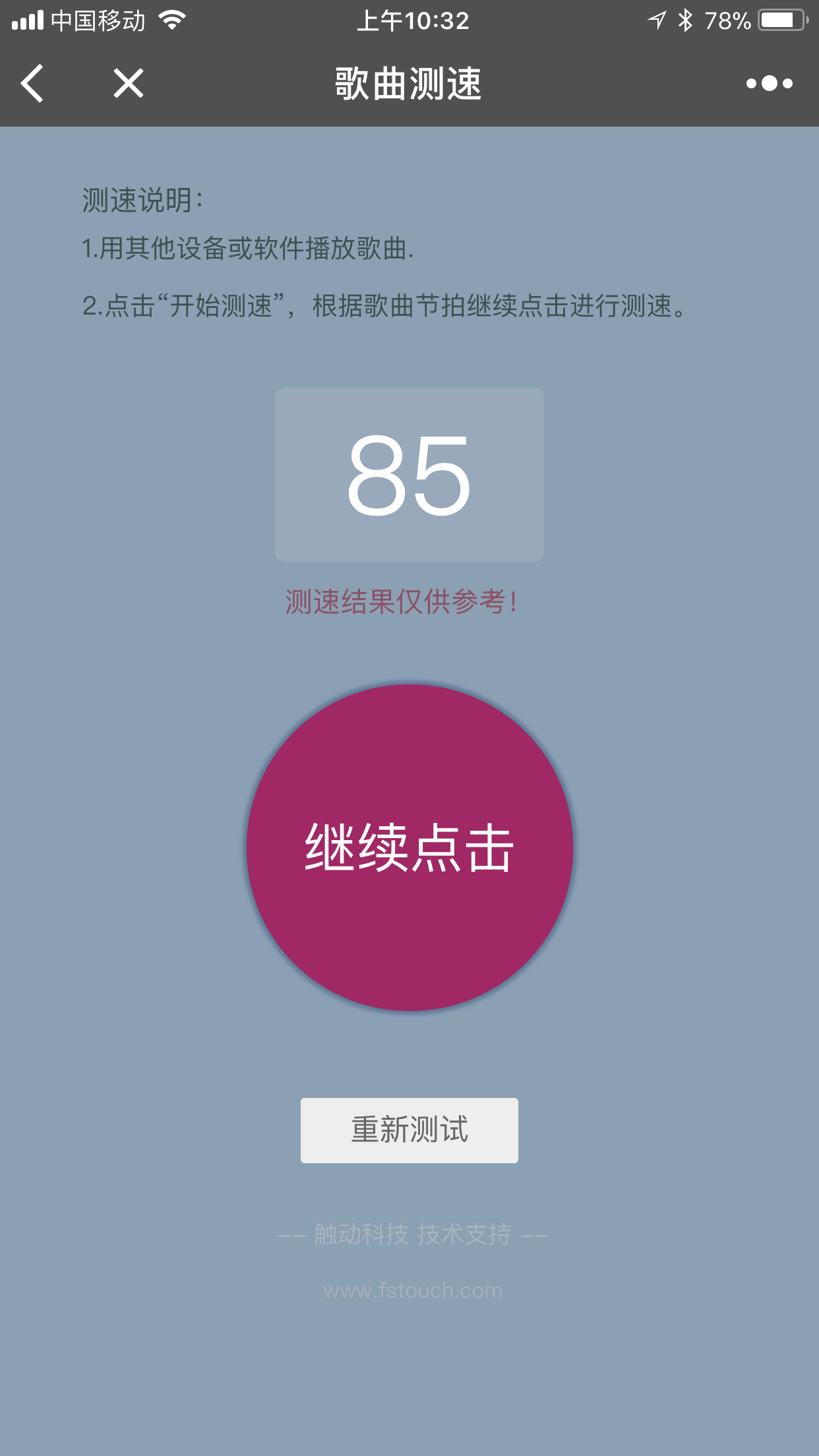Go back using the header arrow

click(x=32, y=84)
